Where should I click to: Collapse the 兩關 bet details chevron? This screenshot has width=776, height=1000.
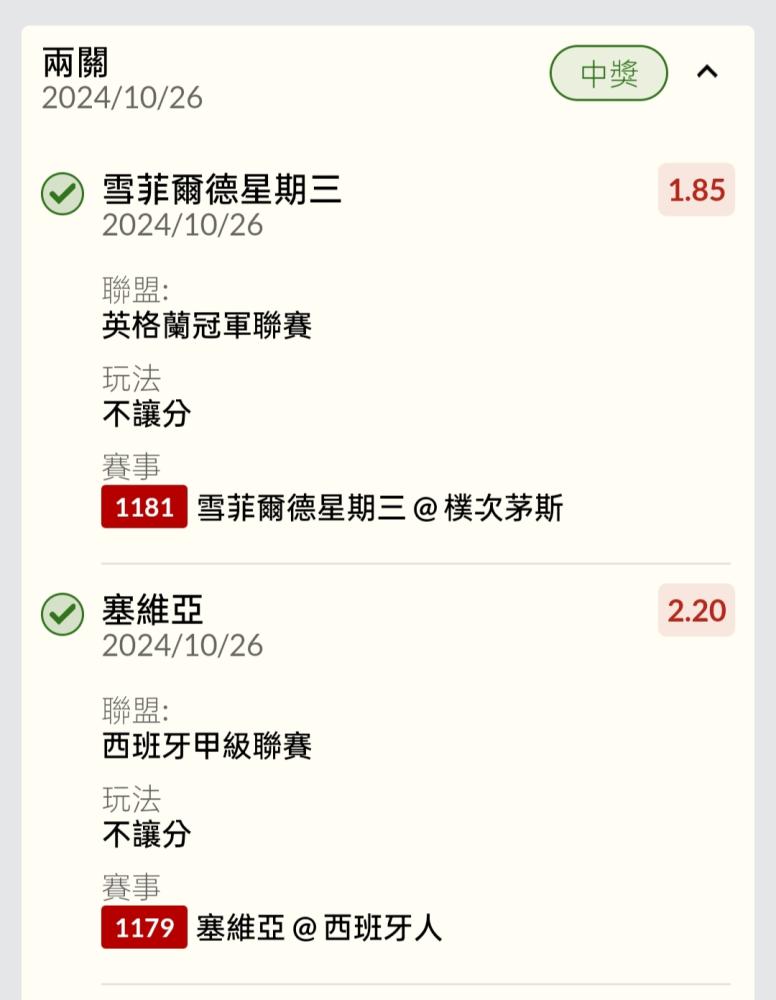707,72
